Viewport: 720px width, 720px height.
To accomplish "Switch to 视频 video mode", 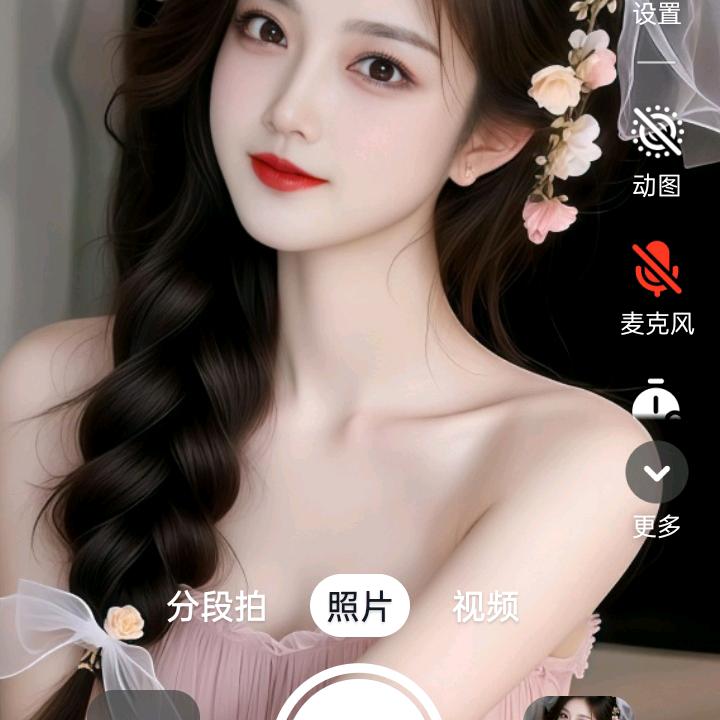I will tap(485, 606).
